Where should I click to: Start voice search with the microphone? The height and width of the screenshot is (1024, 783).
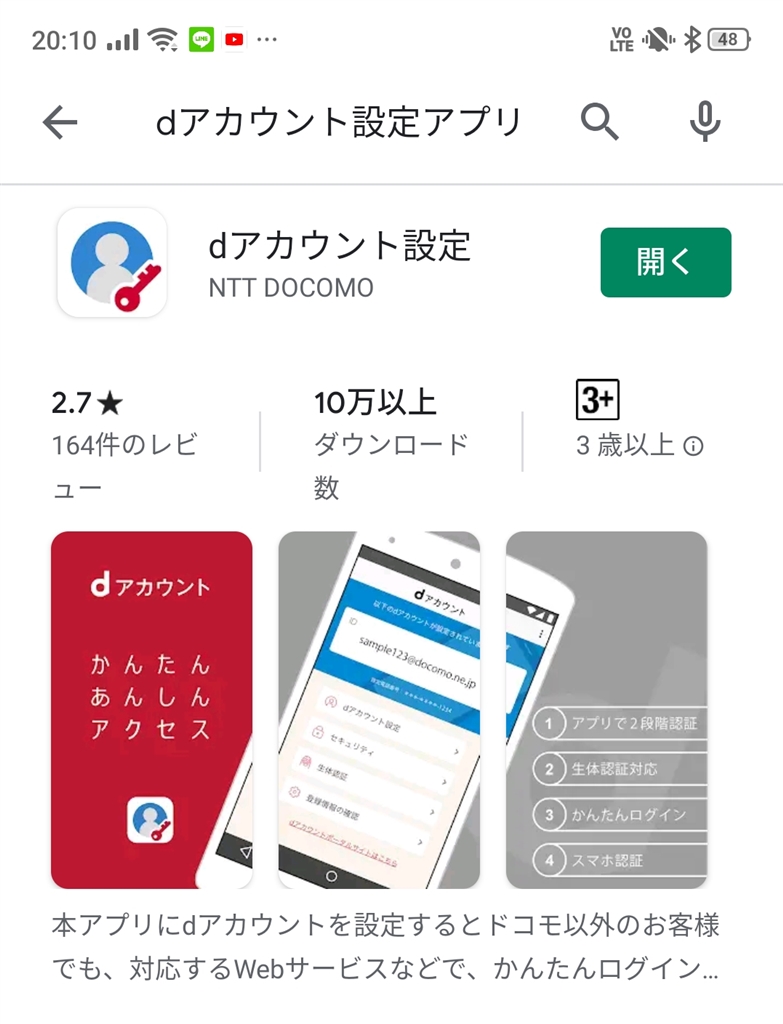[x=705, y=123]
